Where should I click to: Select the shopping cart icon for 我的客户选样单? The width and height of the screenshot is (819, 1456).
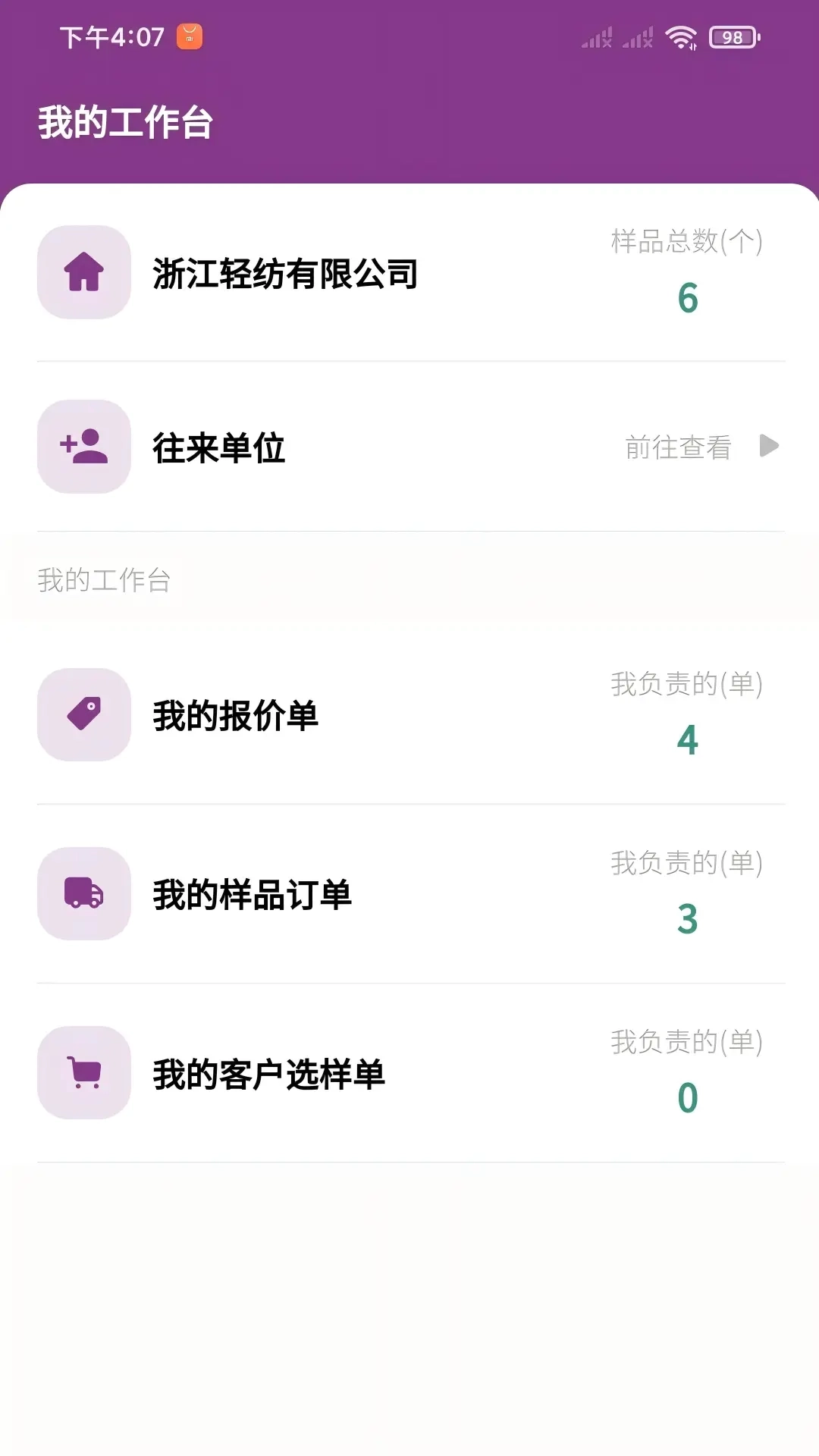pyautogui.click(x=83, y=1073)
